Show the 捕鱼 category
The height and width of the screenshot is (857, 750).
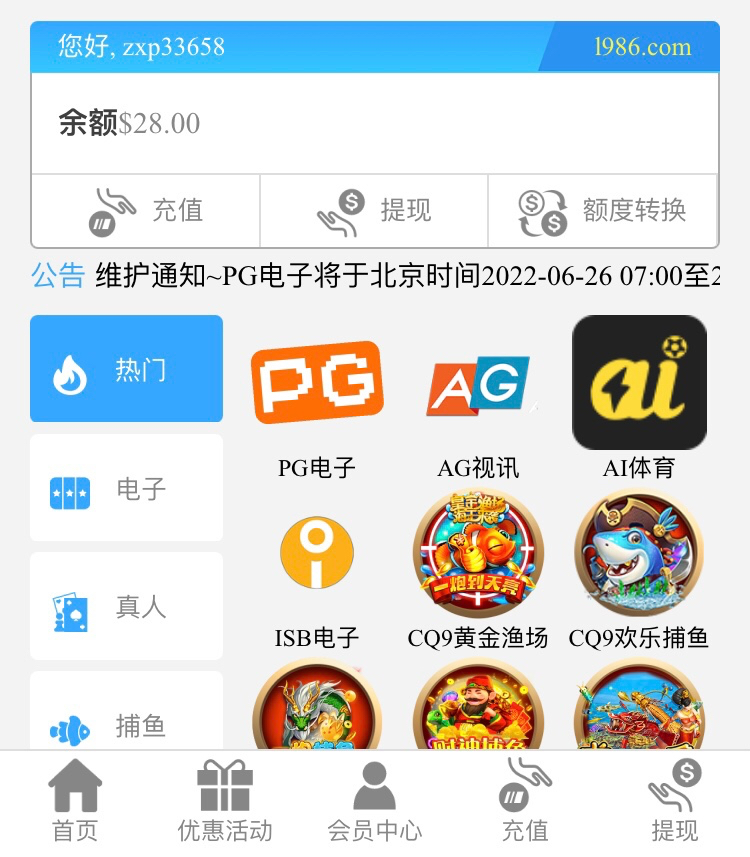tap(126, 723)
